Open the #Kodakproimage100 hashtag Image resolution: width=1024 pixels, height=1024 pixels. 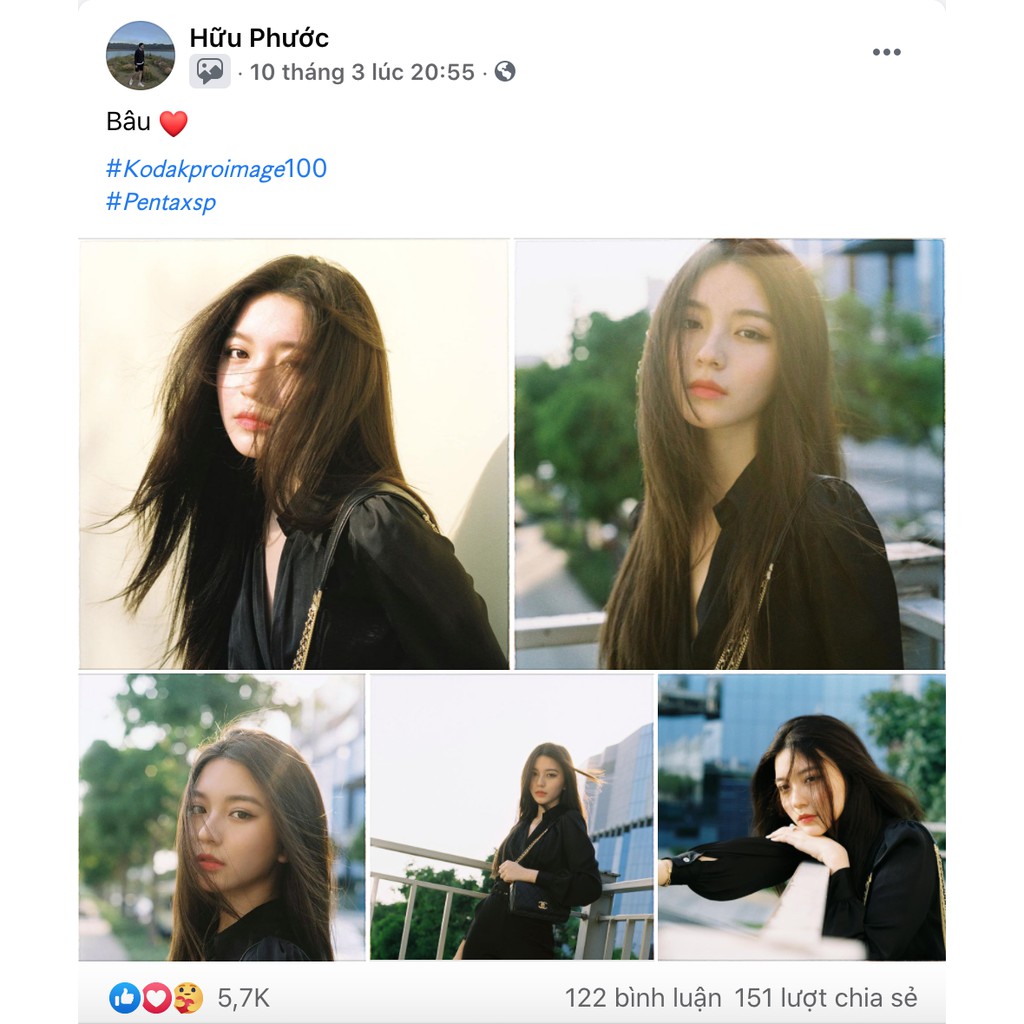[216, 168]
